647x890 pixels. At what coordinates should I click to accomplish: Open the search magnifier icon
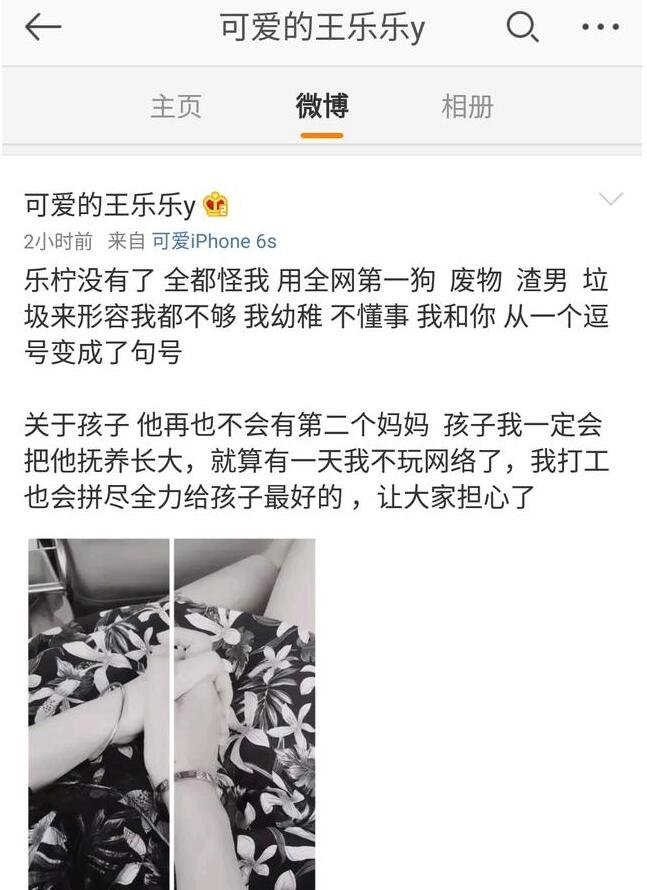click(x=522, y=28)
